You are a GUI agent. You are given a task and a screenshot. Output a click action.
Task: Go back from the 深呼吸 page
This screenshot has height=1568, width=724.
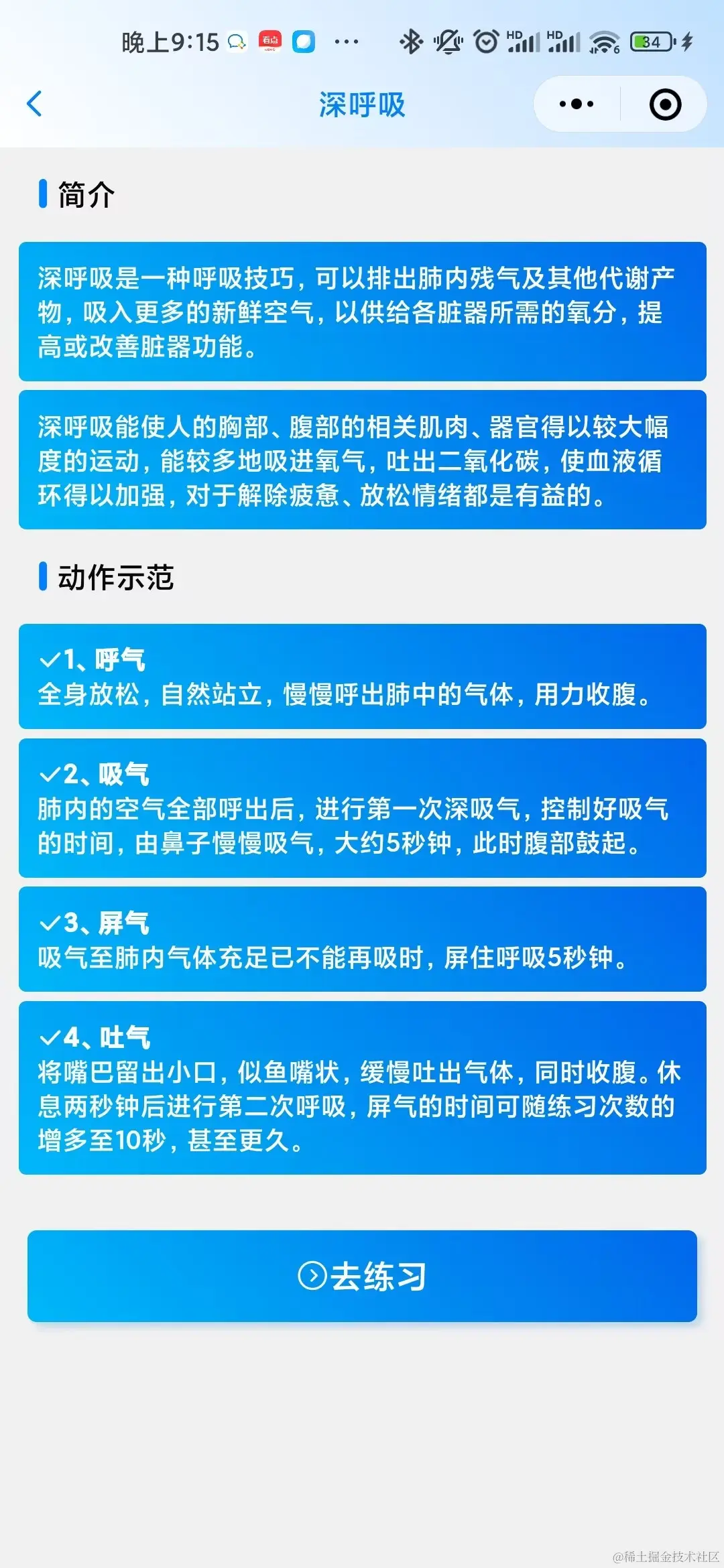coord(35,104)
